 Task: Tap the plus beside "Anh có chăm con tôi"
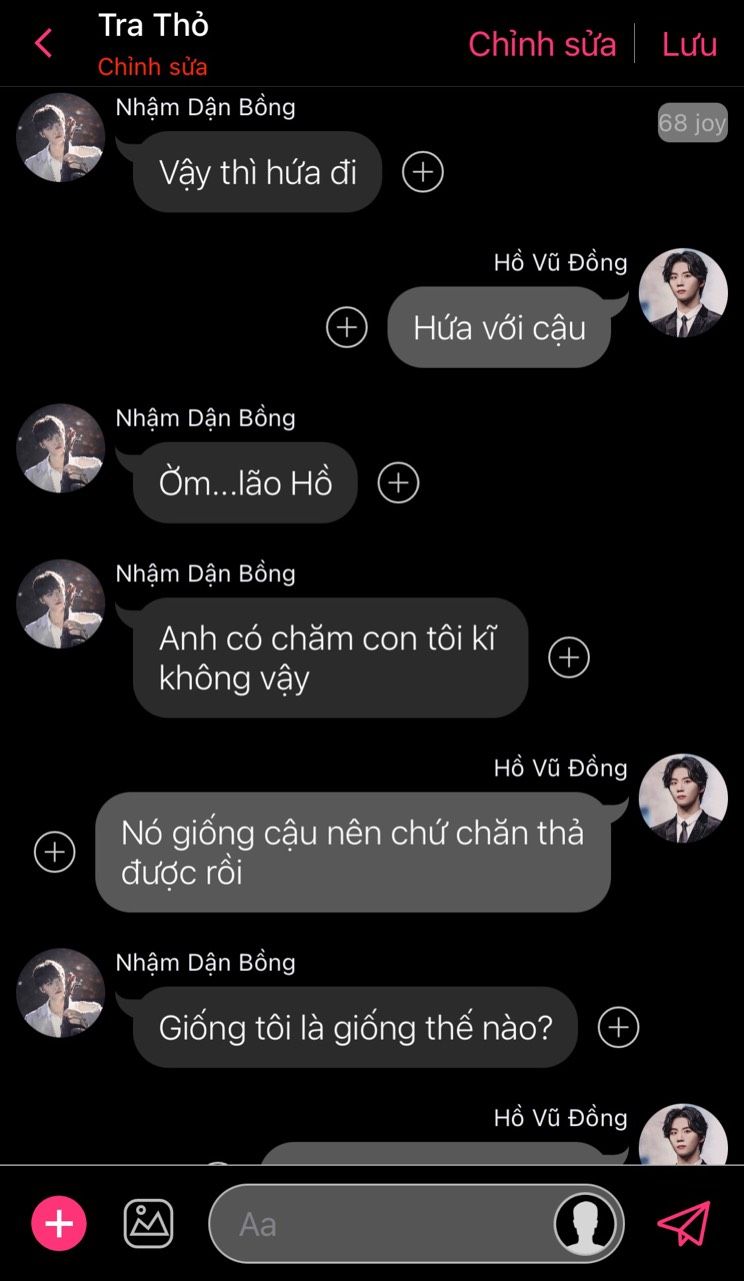(569, 657)
